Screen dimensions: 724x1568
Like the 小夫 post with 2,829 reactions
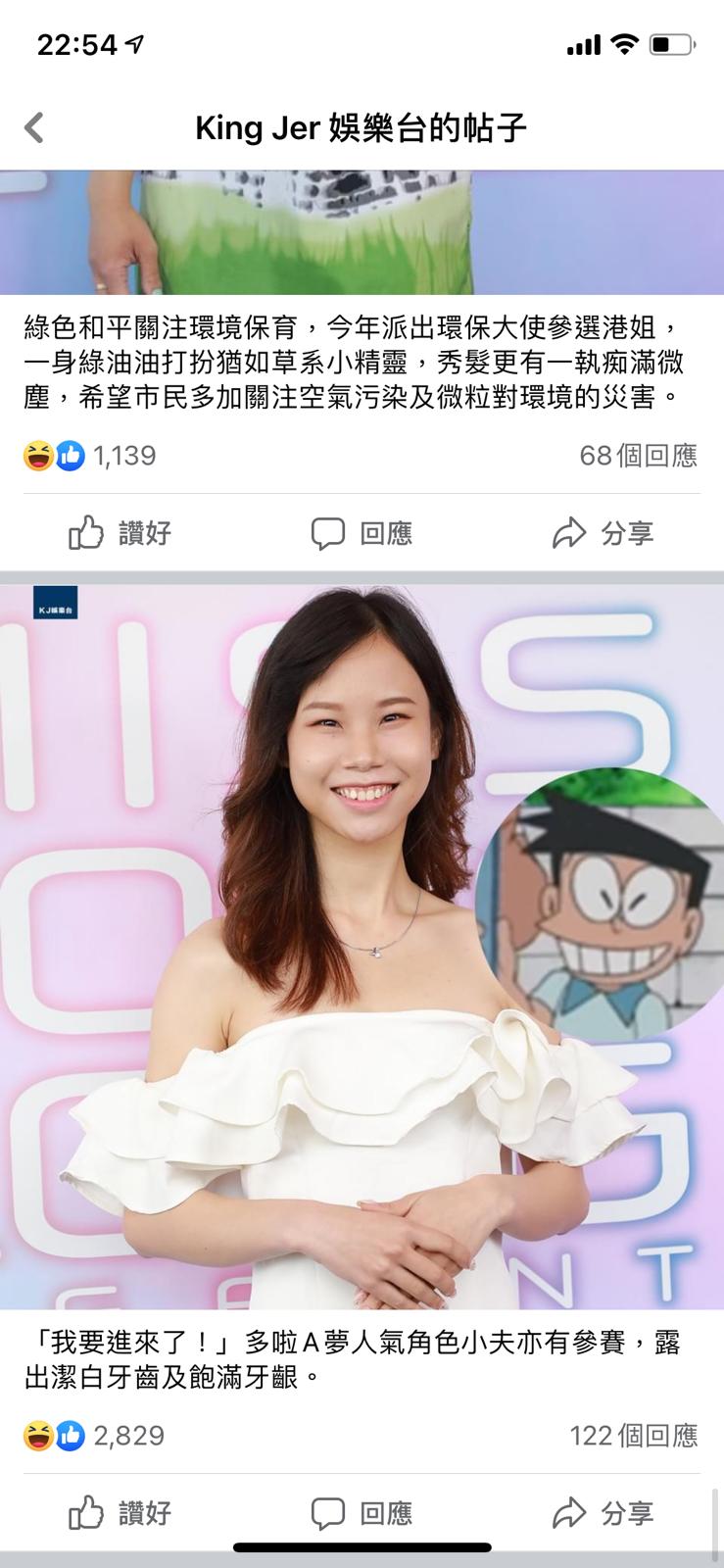coord(121,1513)
